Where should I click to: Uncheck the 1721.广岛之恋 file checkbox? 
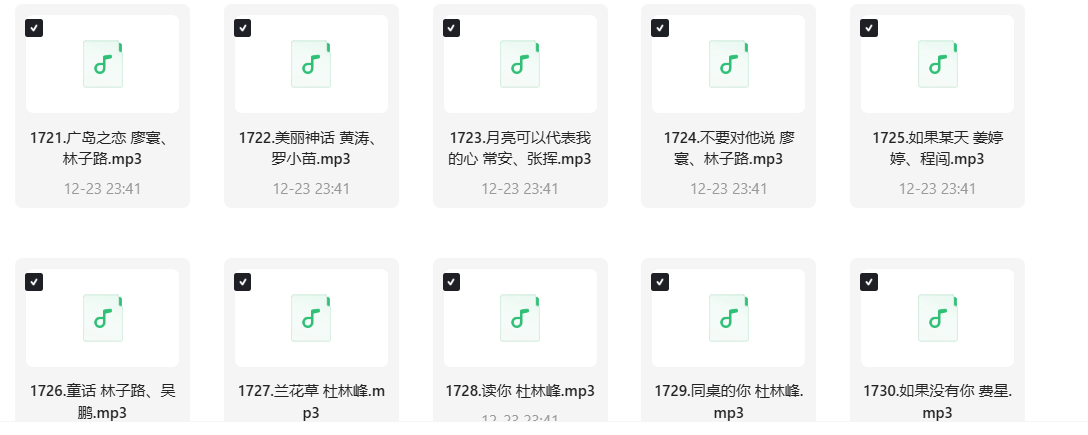click(x=34, y=28)
